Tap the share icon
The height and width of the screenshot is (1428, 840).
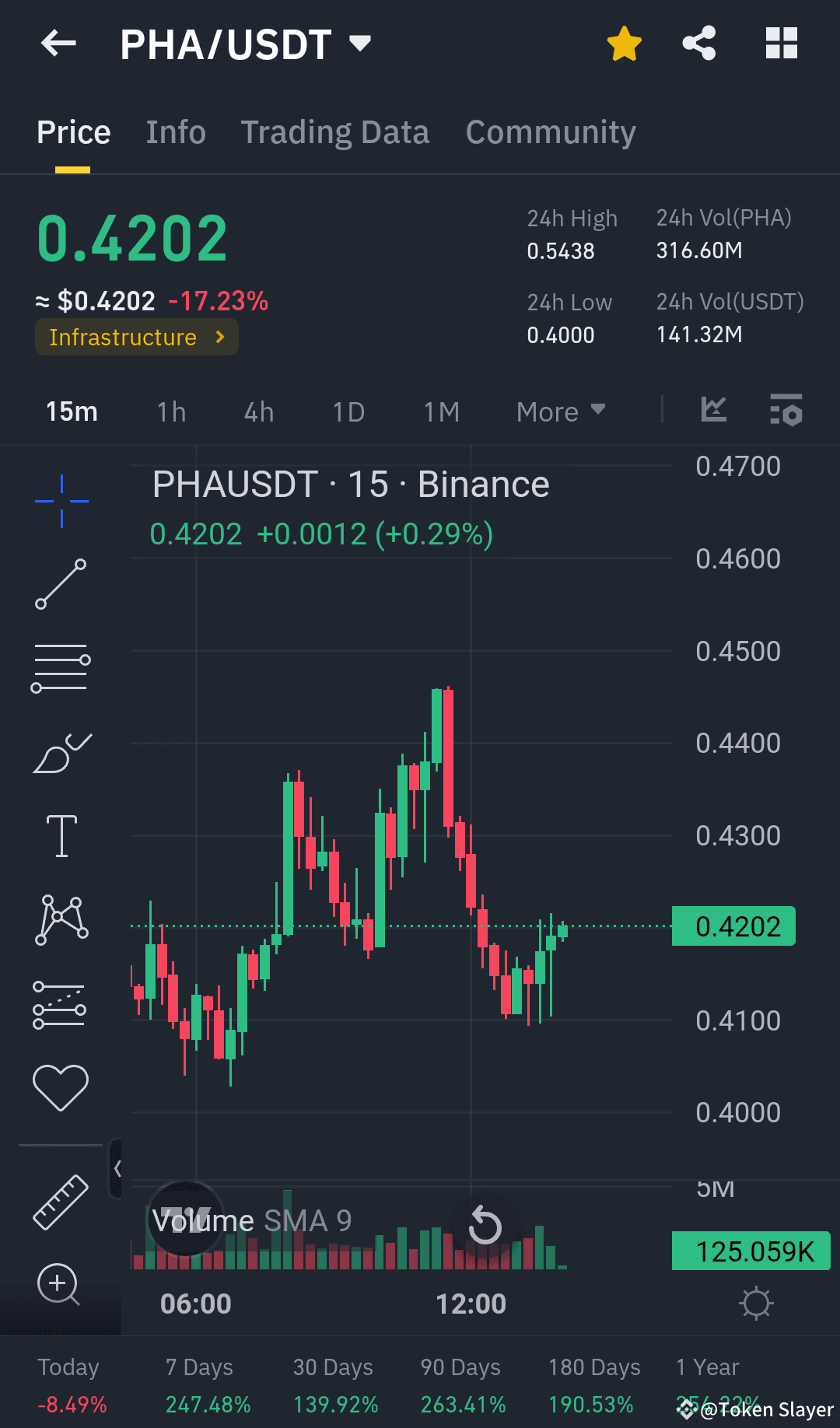point(699,44)
